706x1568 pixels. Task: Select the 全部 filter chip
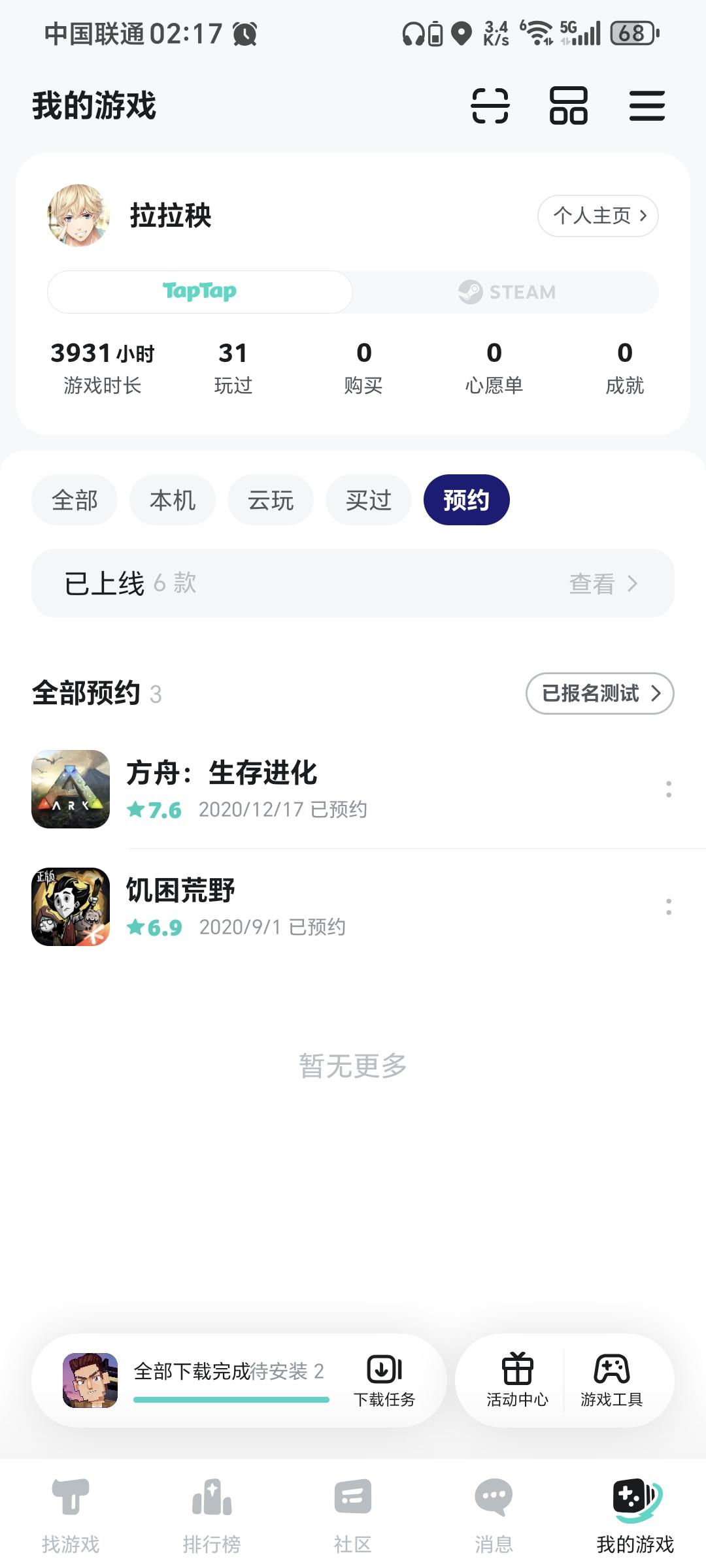tap(75, 500)
